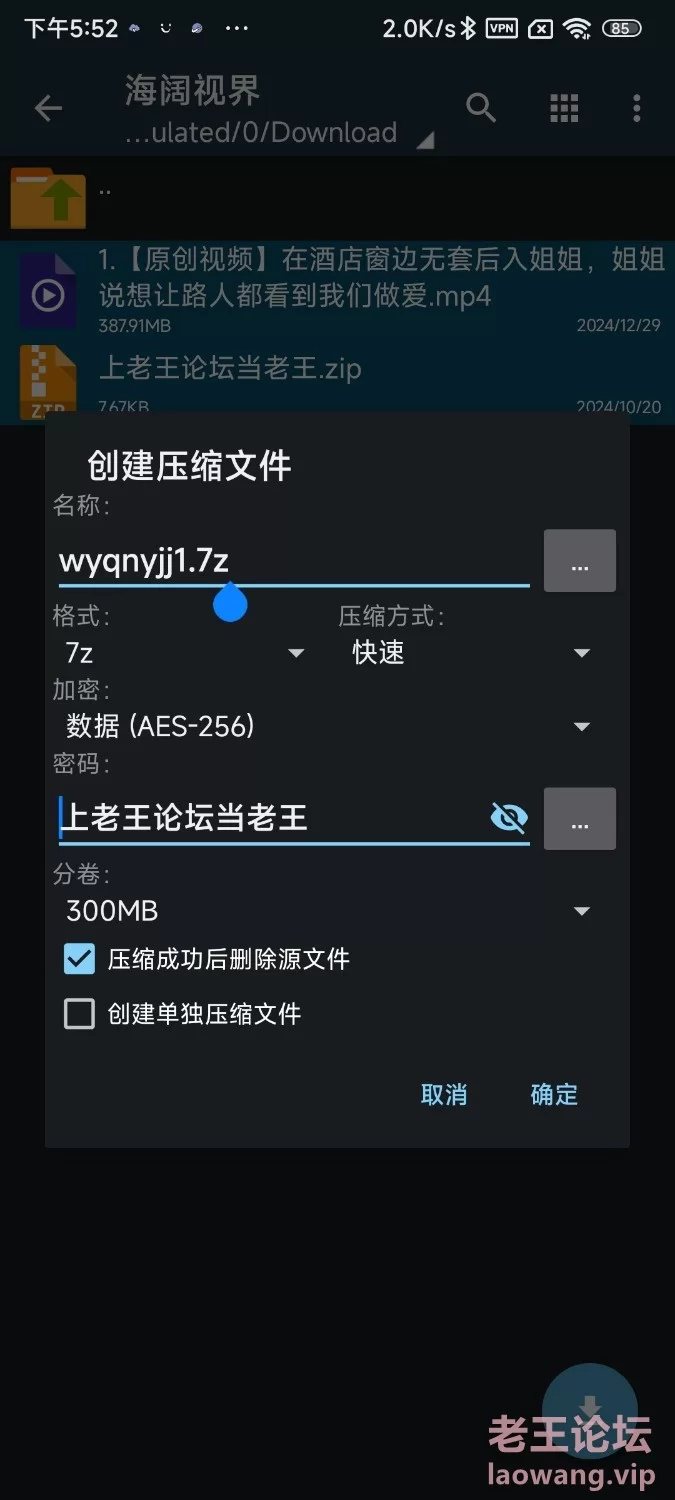Check the 创建单独压缩文件 checkbox
This screenshot has width=675, height=1500.
click(x=79, y=1014)
